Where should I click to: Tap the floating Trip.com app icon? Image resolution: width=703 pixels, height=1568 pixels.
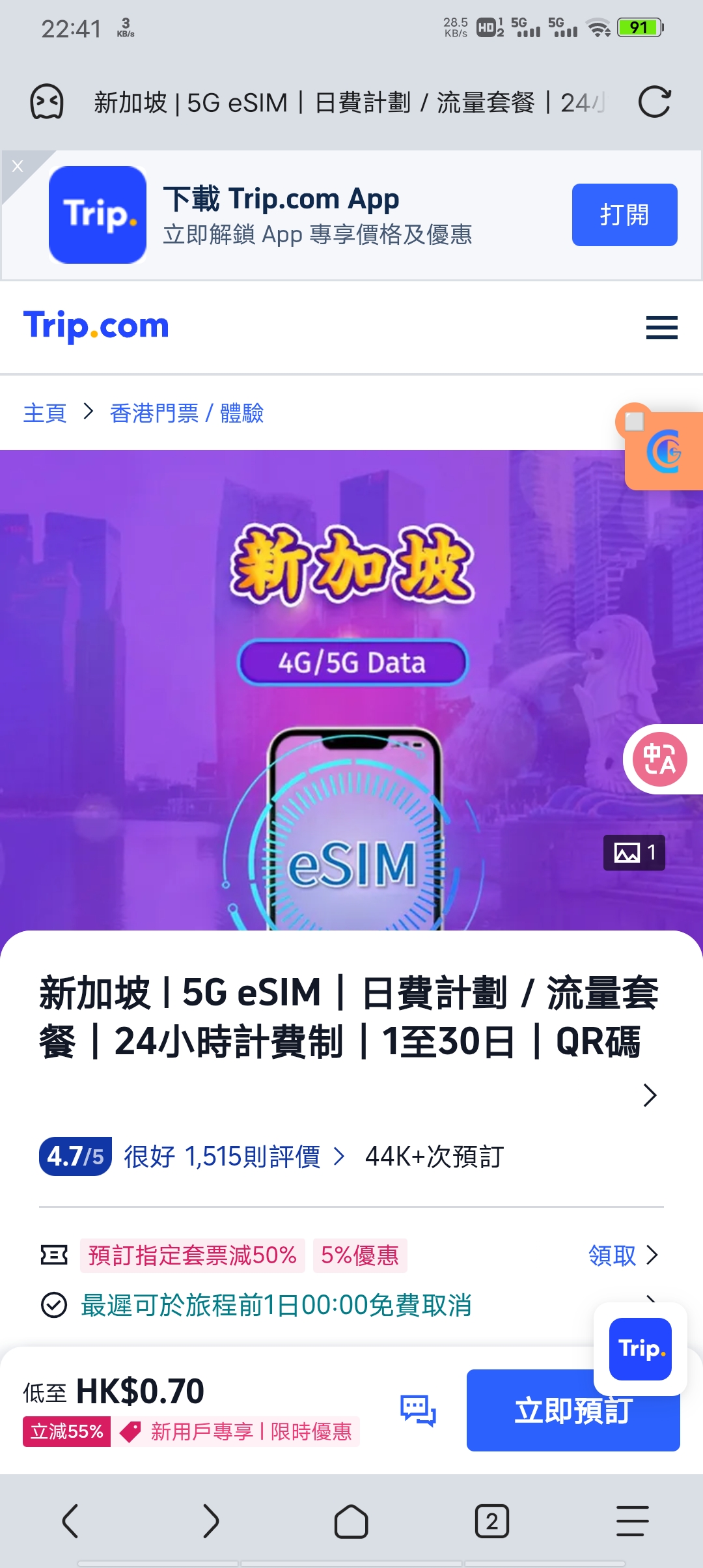click(640, 1349)
